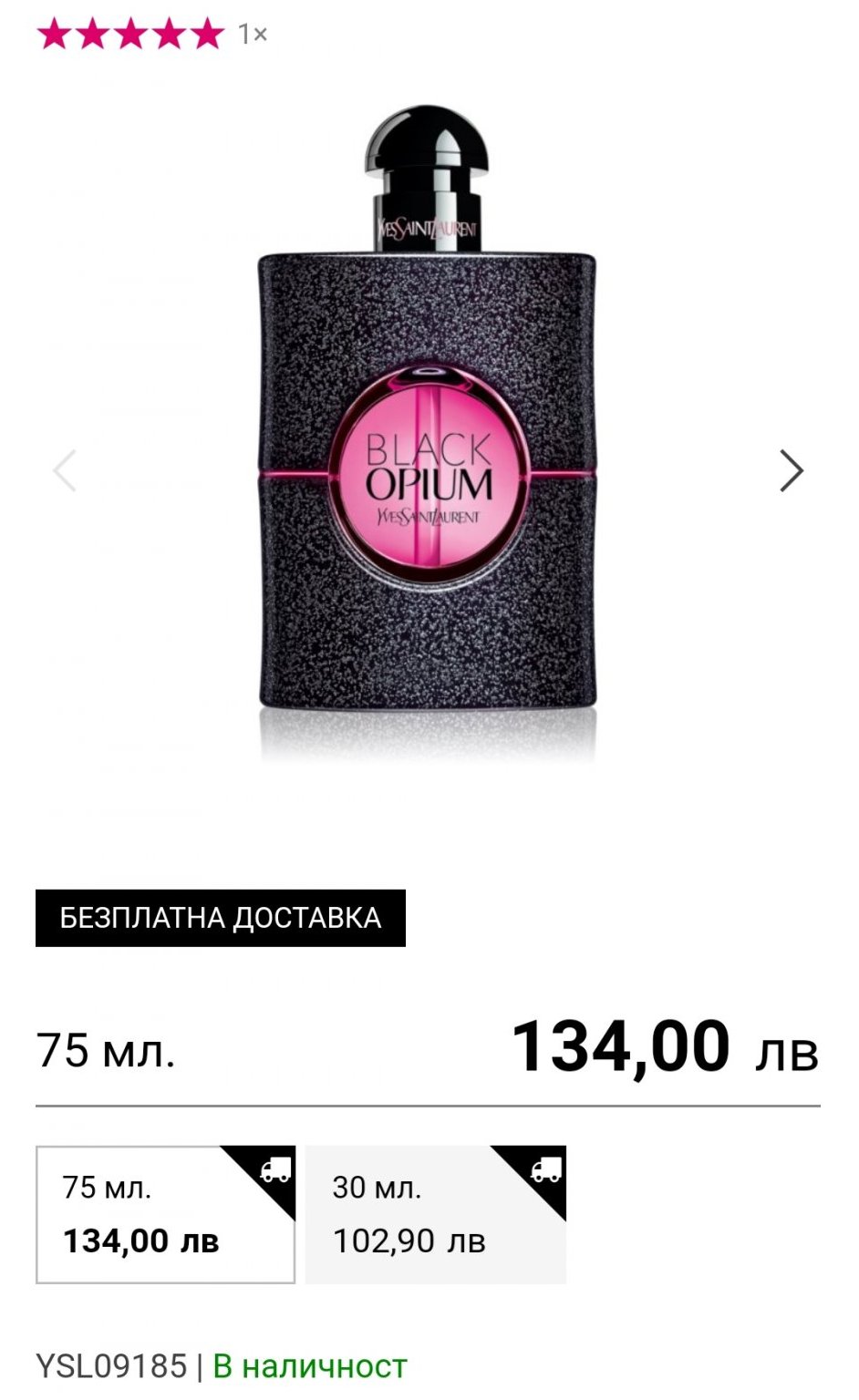Show the previous product image
This screenshot has width=859, height=1400.
click(x=65, y=471)
